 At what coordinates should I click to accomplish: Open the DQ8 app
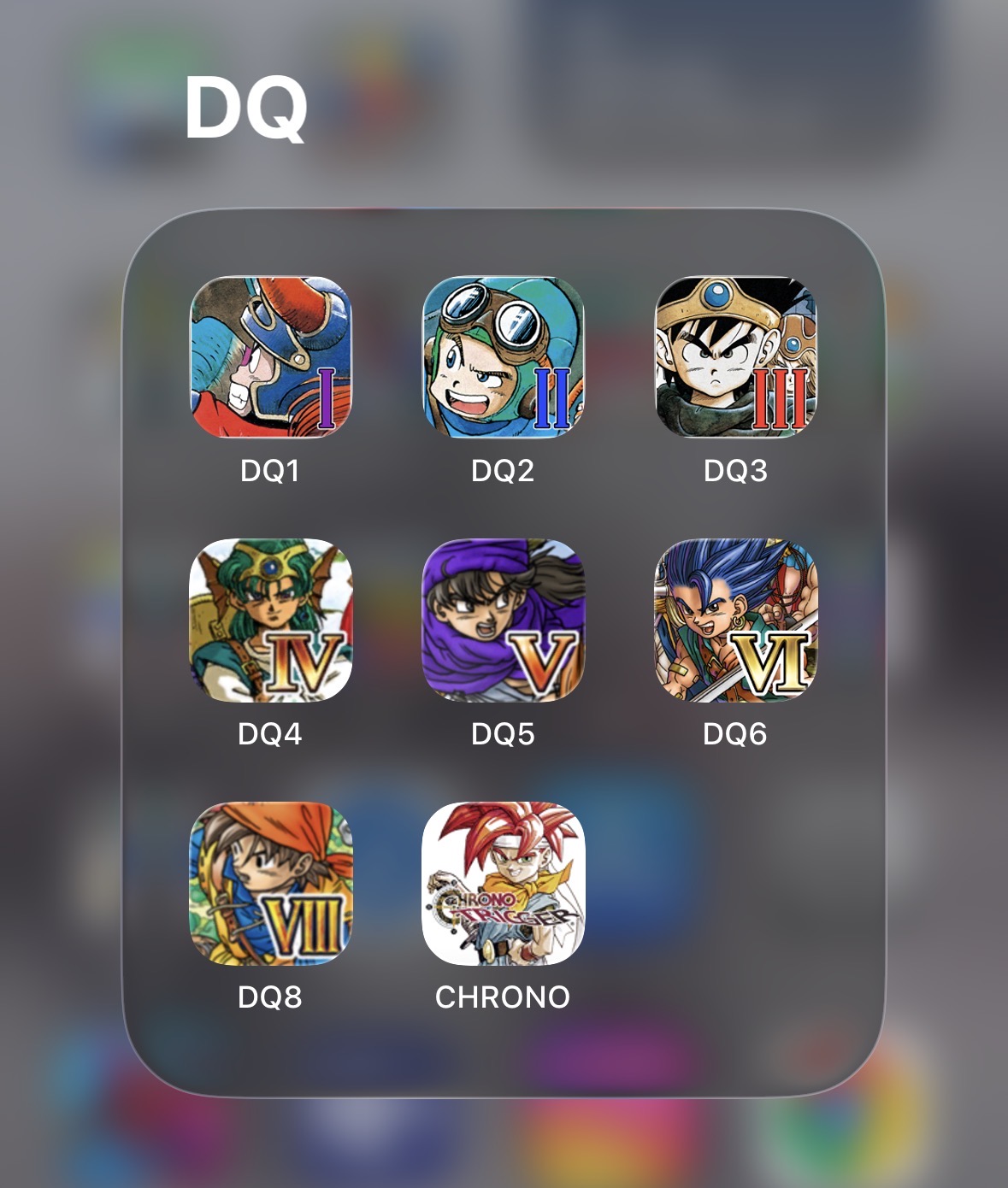pyautogui.click(x=270, y=883)
